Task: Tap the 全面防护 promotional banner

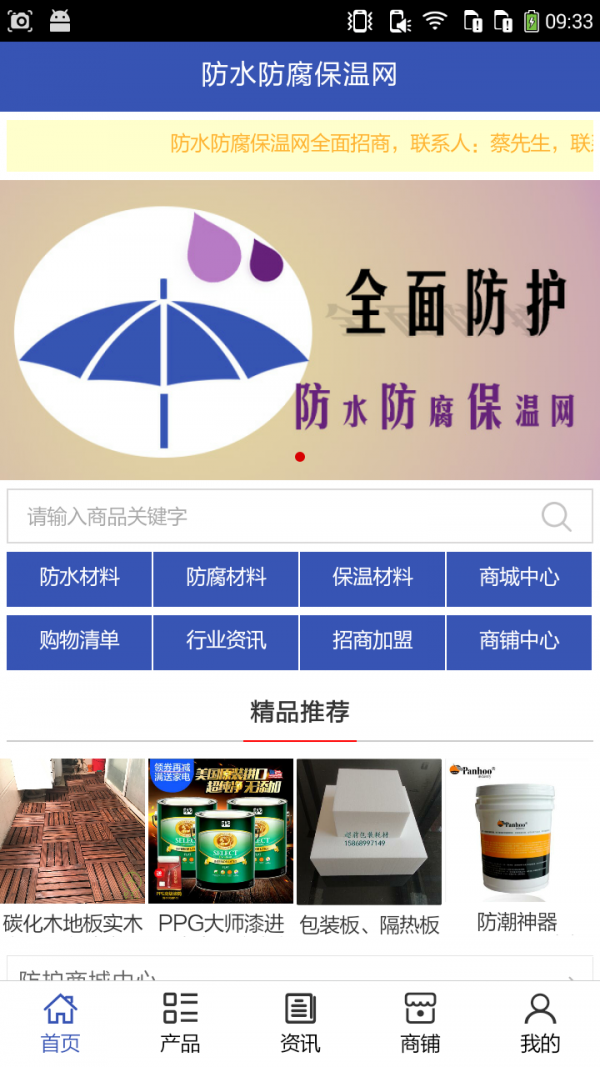Action: [300, 330]
